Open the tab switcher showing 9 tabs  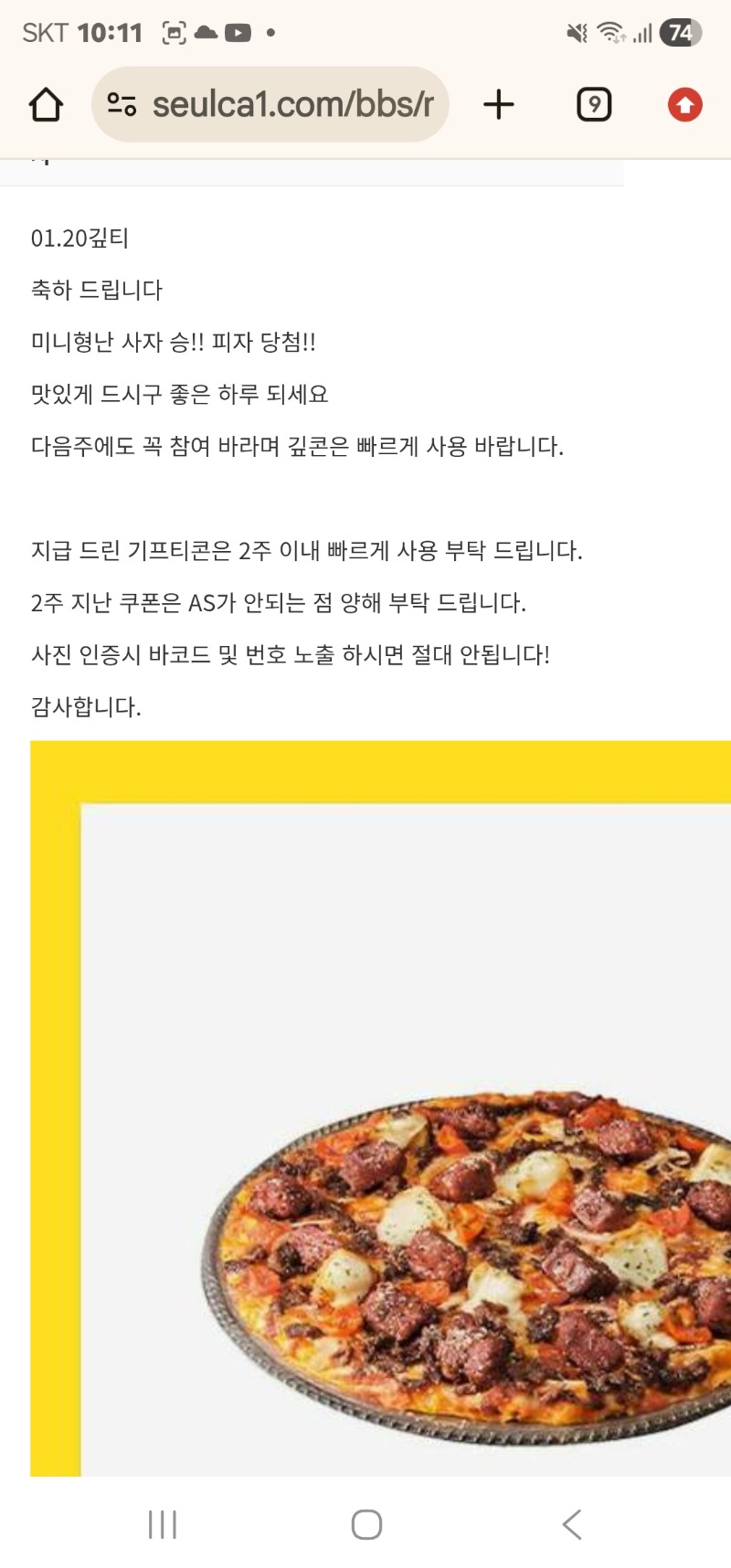(594, 105)
